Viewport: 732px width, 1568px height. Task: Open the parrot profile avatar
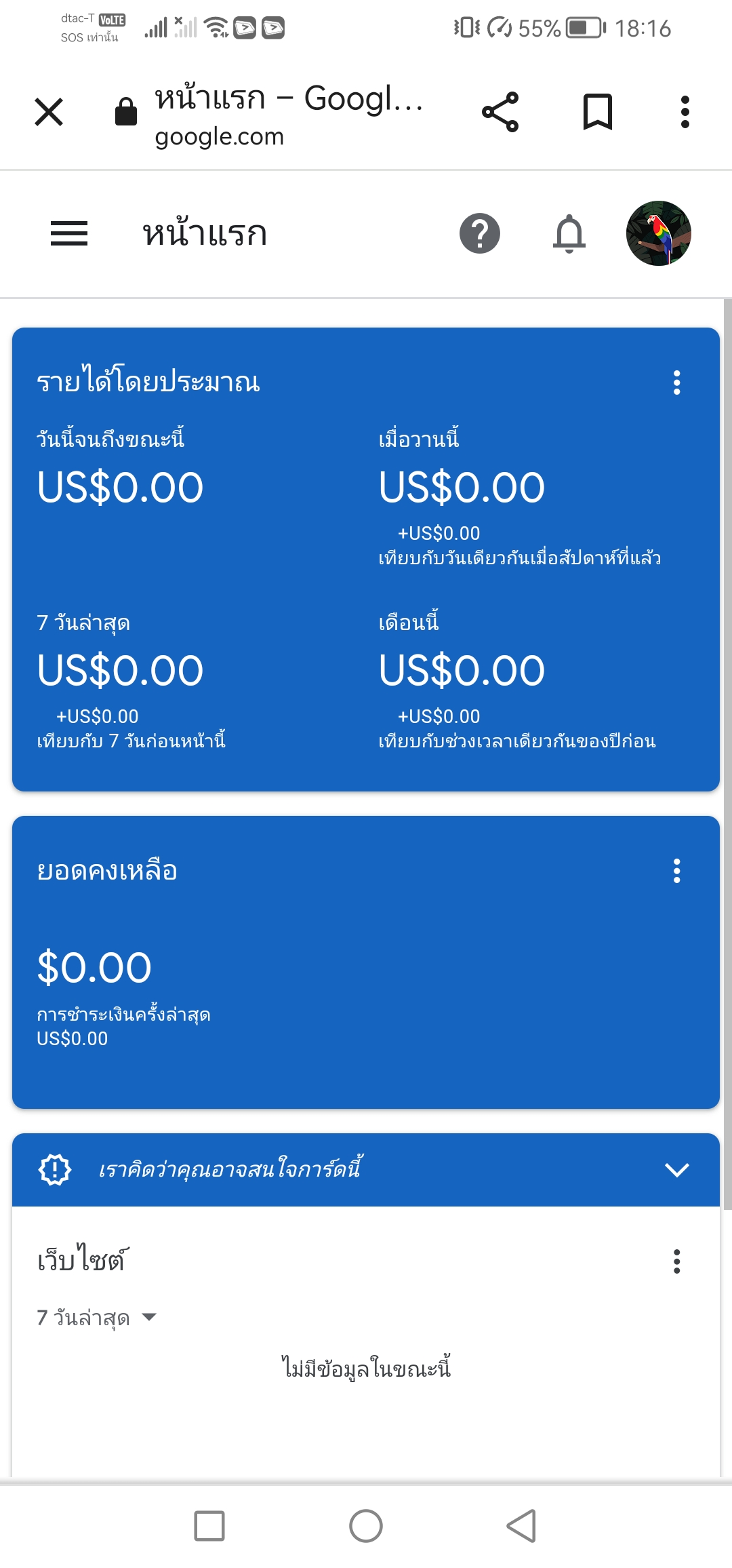(659, 233)
